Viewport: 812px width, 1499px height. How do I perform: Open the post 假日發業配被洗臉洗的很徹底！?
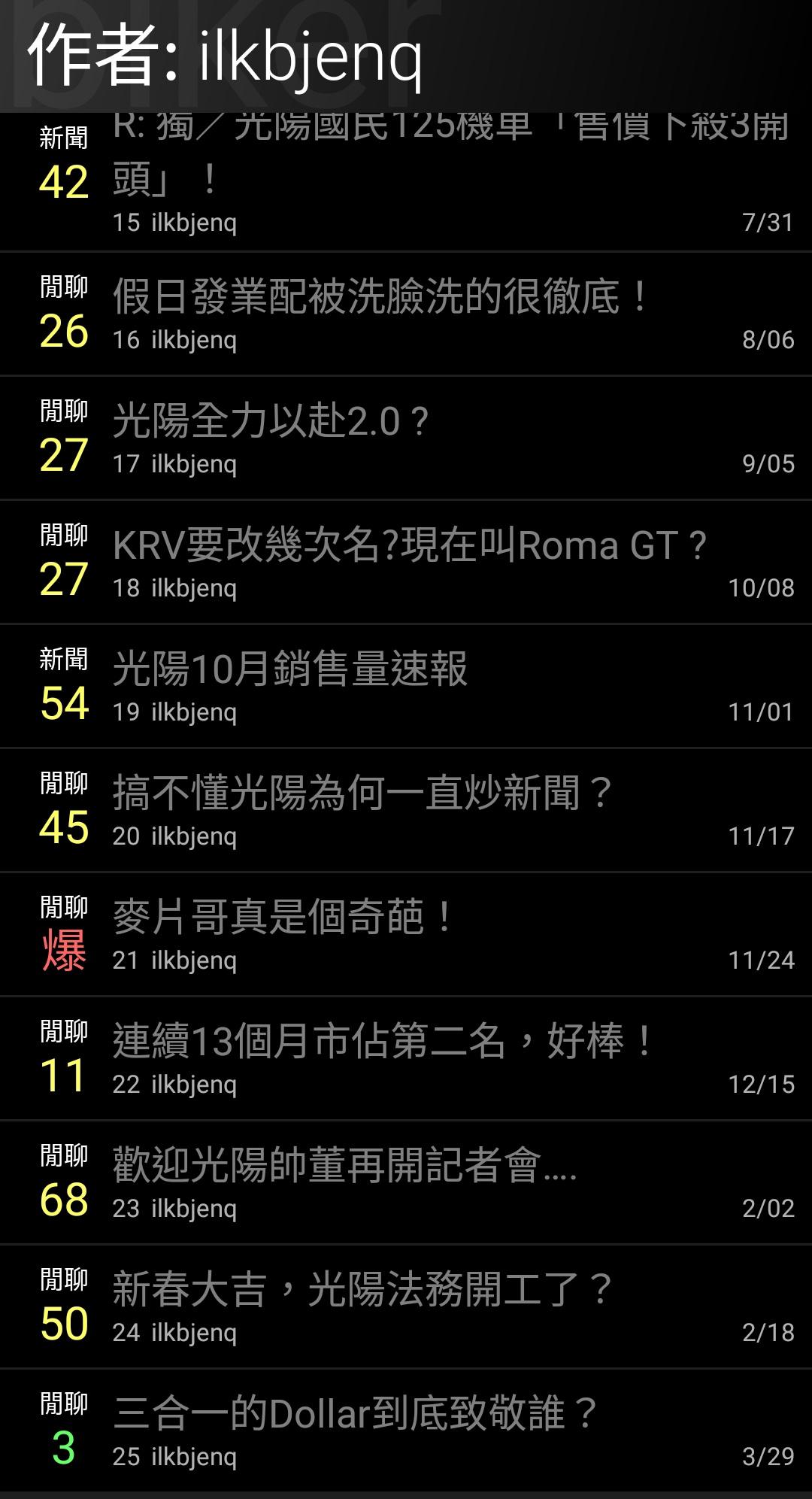[x=380, y=296]
